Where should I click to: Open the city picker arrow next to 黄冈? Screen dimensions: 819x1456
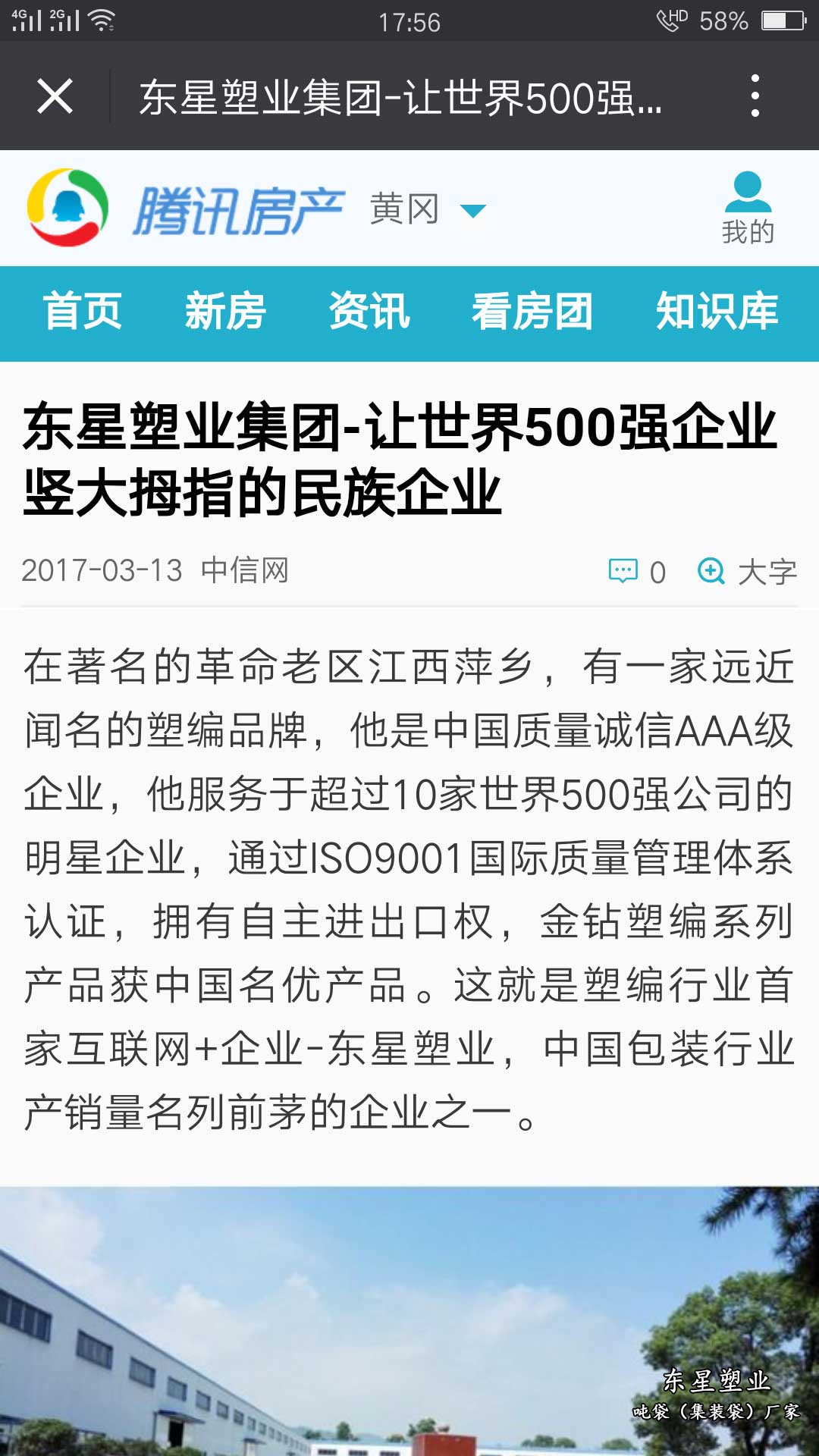474,211
